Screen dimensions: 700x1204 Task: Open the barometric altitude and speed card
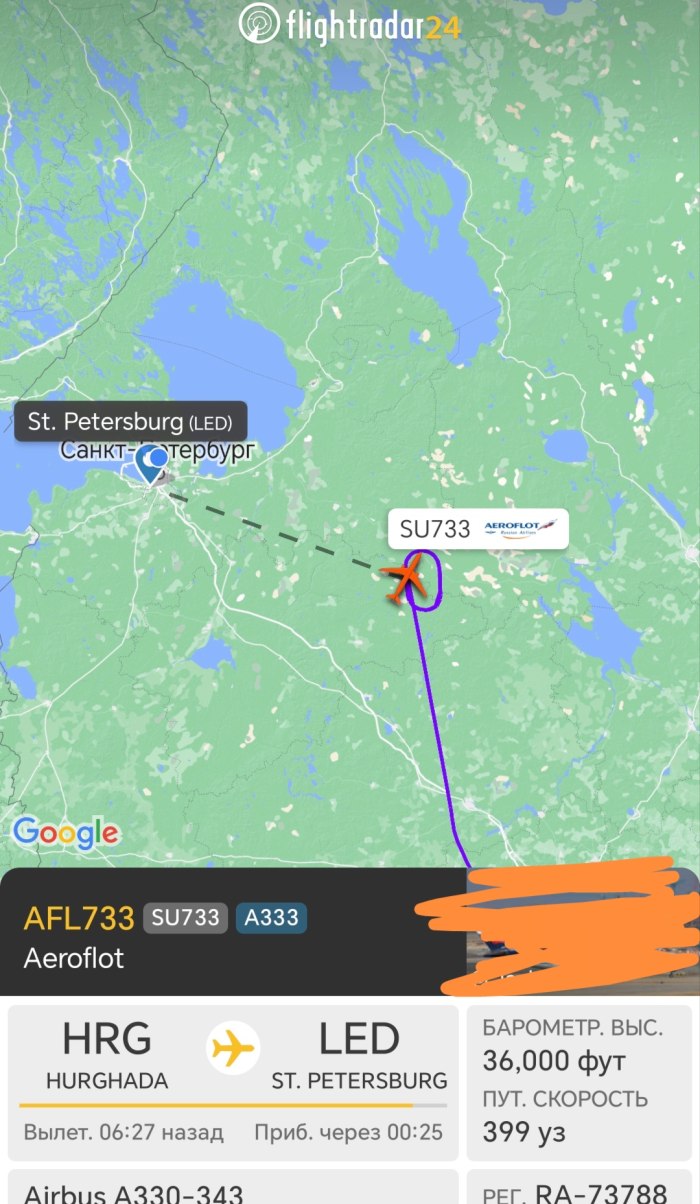(579, 1083)
